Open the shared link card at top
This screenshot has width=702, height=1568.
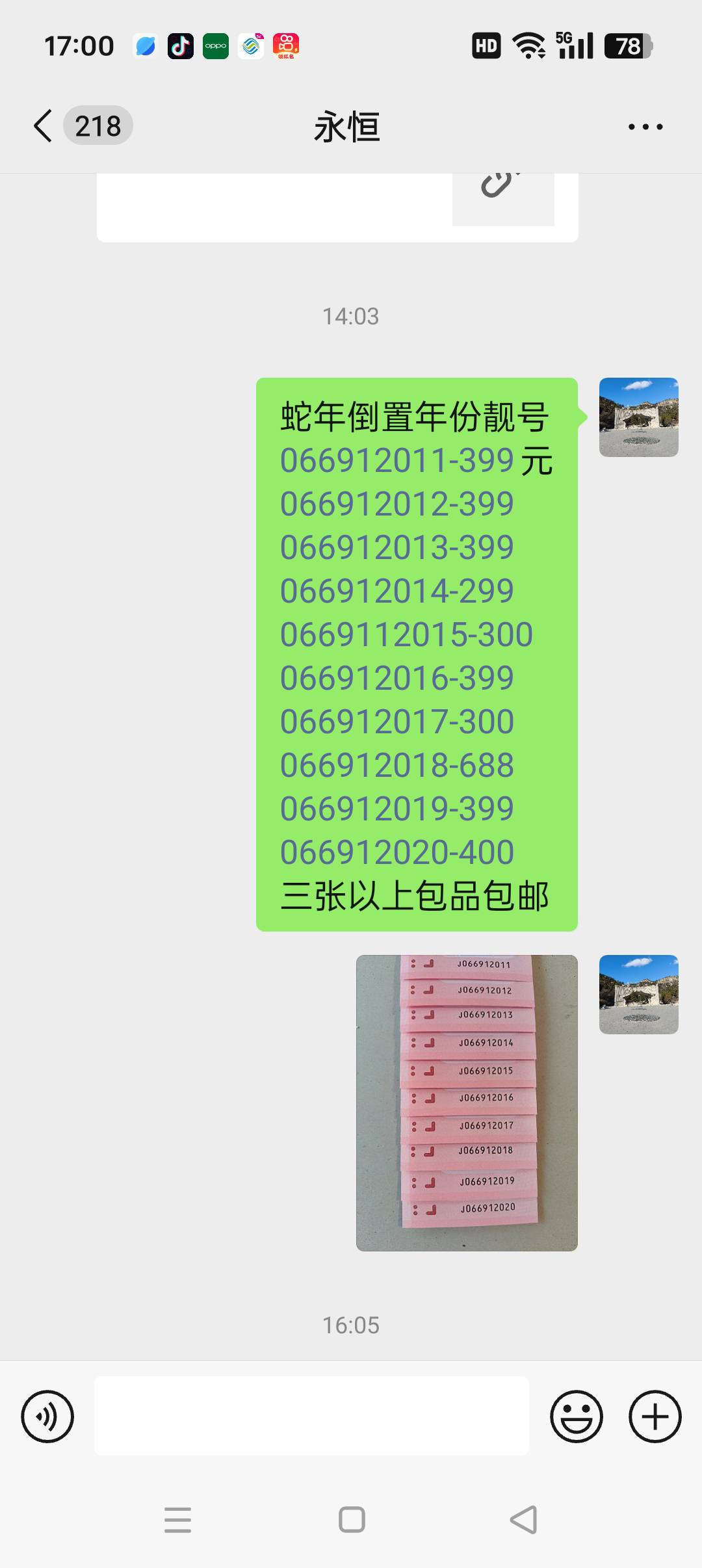[337, 207]
